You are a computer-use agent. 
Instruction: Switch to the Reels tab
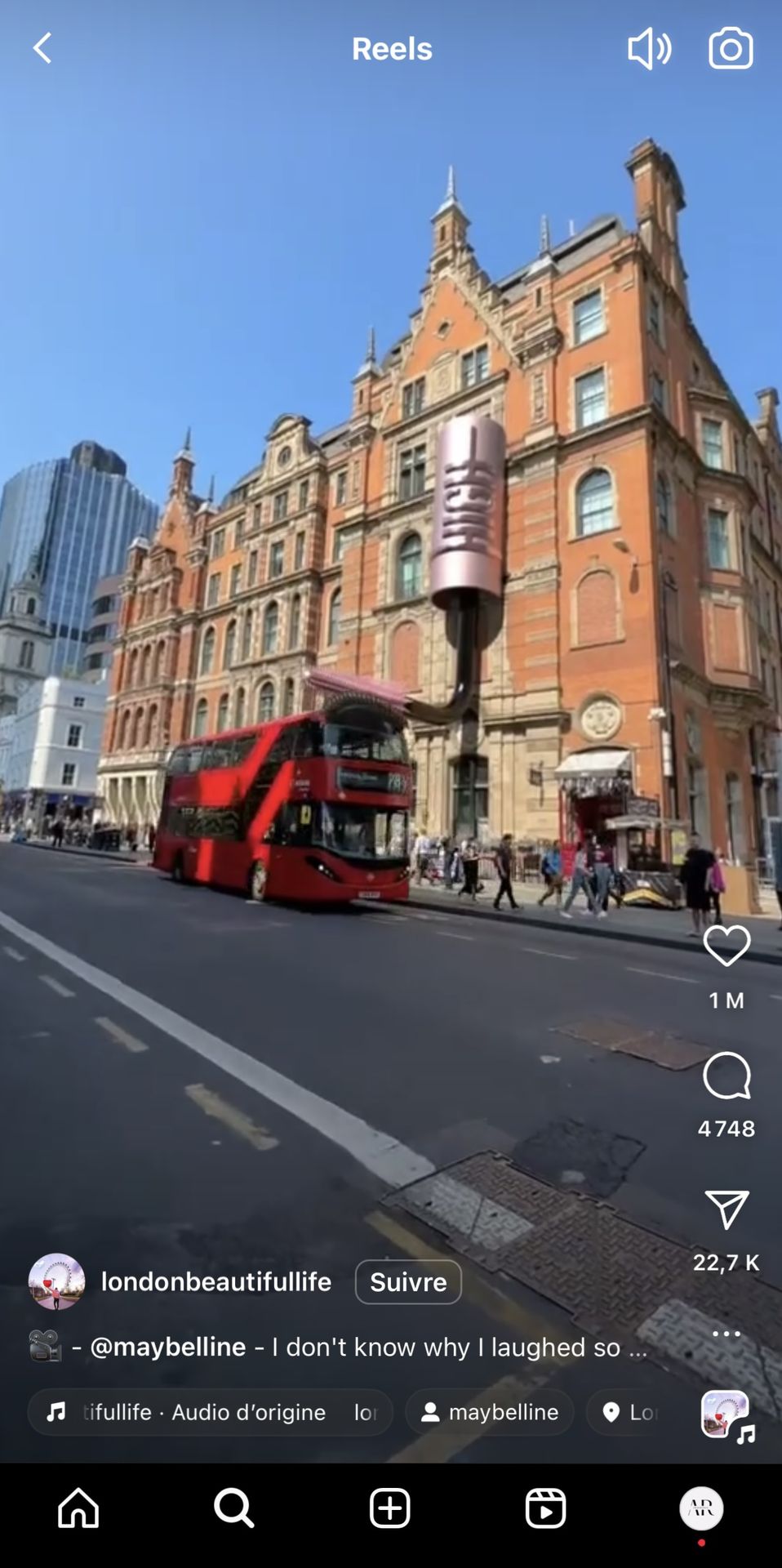546,1508
